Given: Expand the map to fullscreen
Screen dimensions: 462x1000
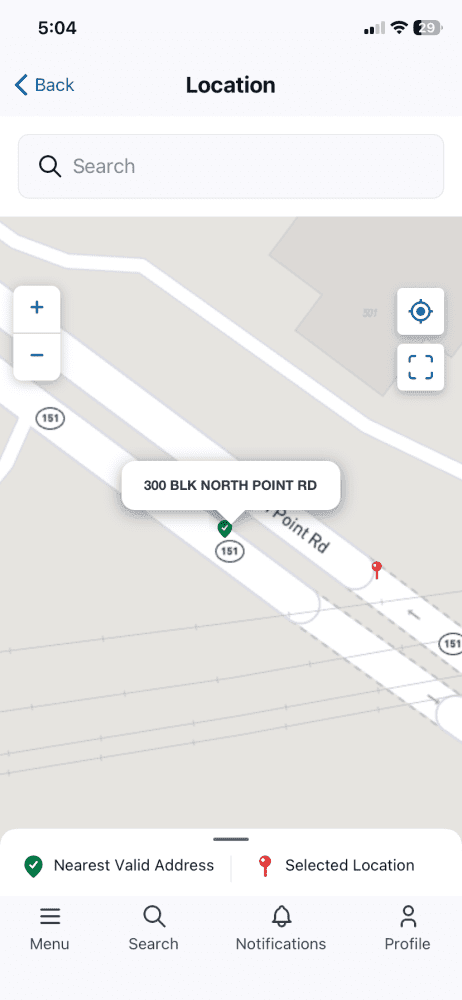Looking at the screenshot, I should (421, 367).
